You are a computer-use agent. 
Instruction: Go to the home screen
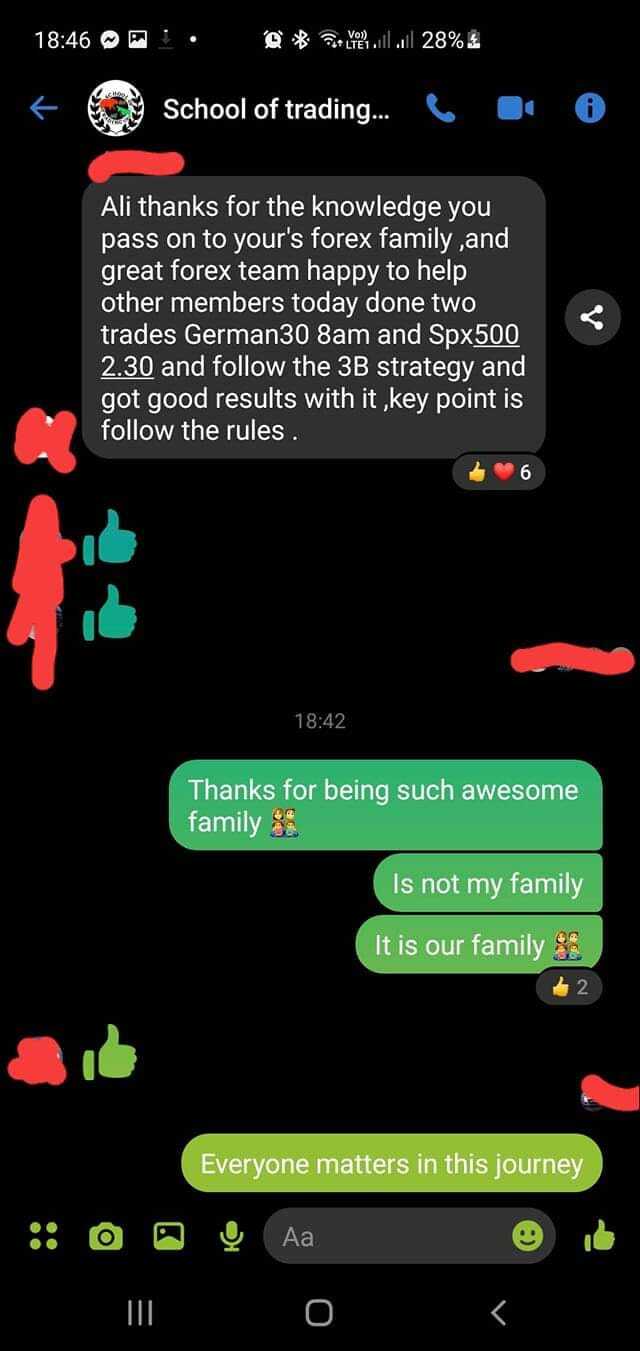point(319,1312)
